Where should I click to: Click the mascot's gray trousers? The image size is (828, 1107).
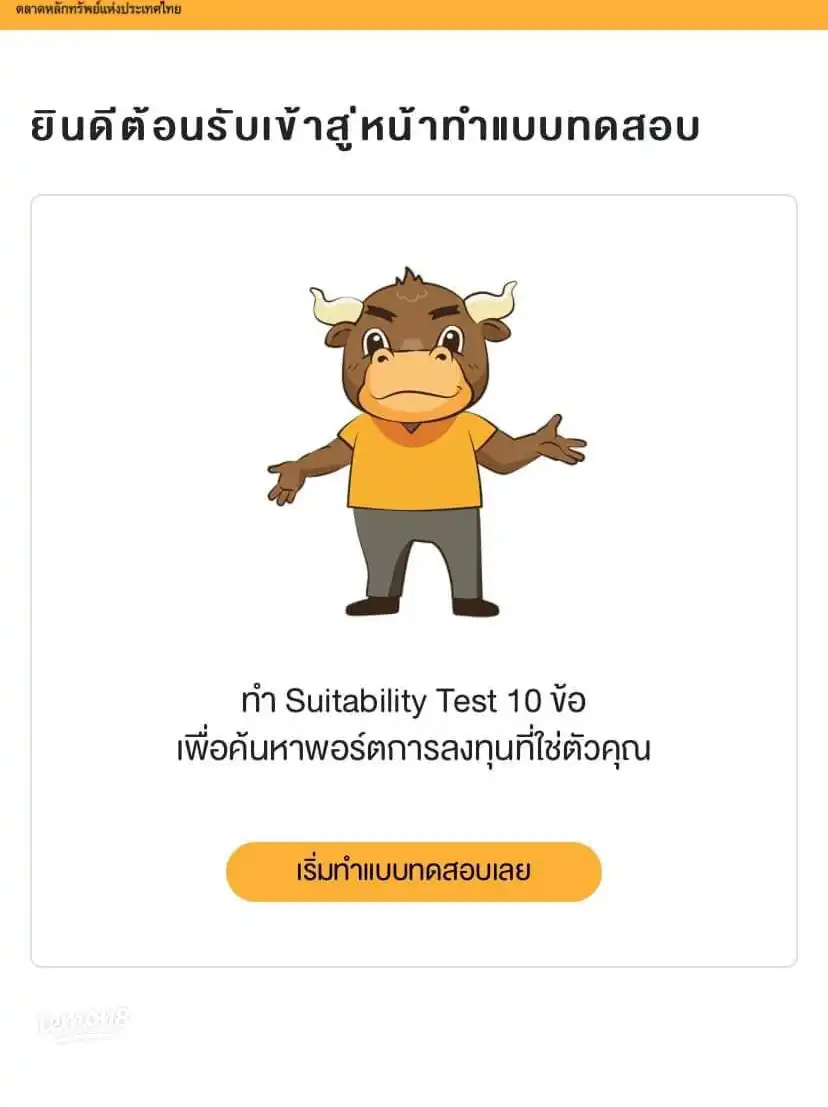(x=413, y=545)
